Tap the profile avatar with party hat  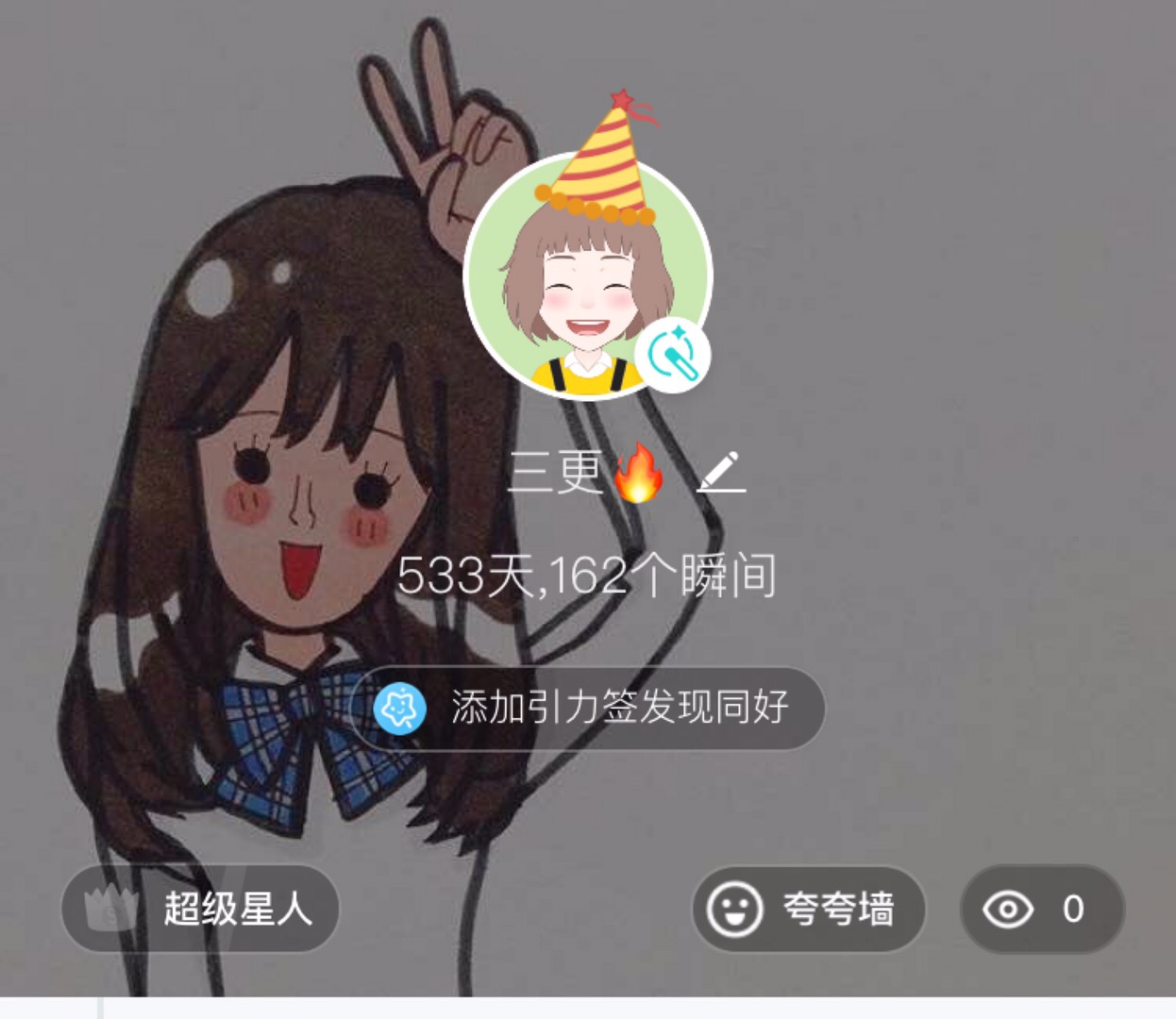585,276
